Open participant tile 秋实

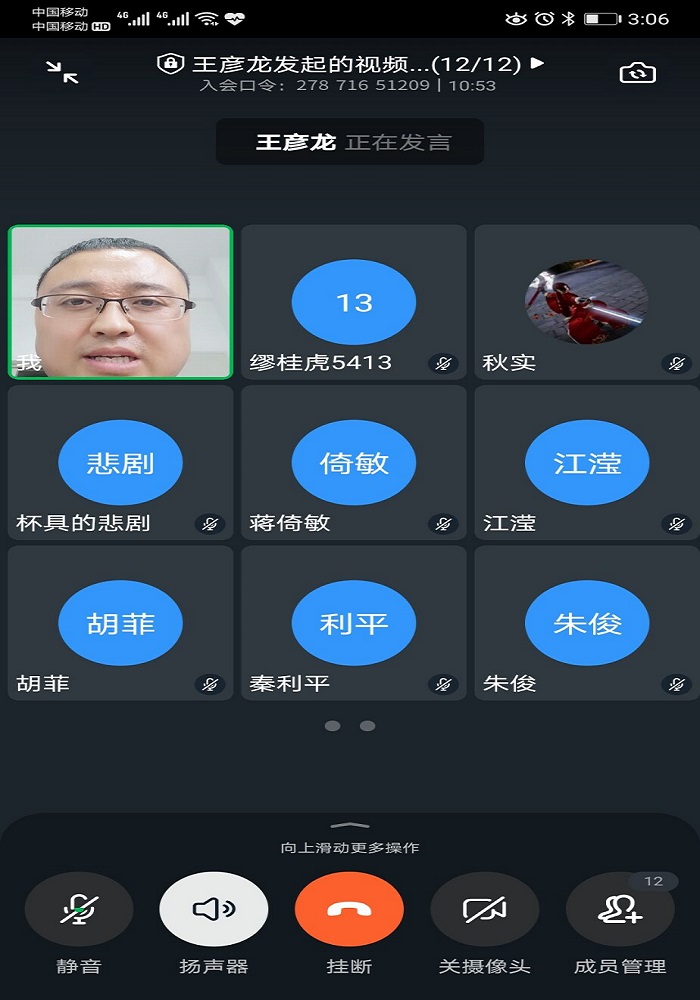[586, 302]
